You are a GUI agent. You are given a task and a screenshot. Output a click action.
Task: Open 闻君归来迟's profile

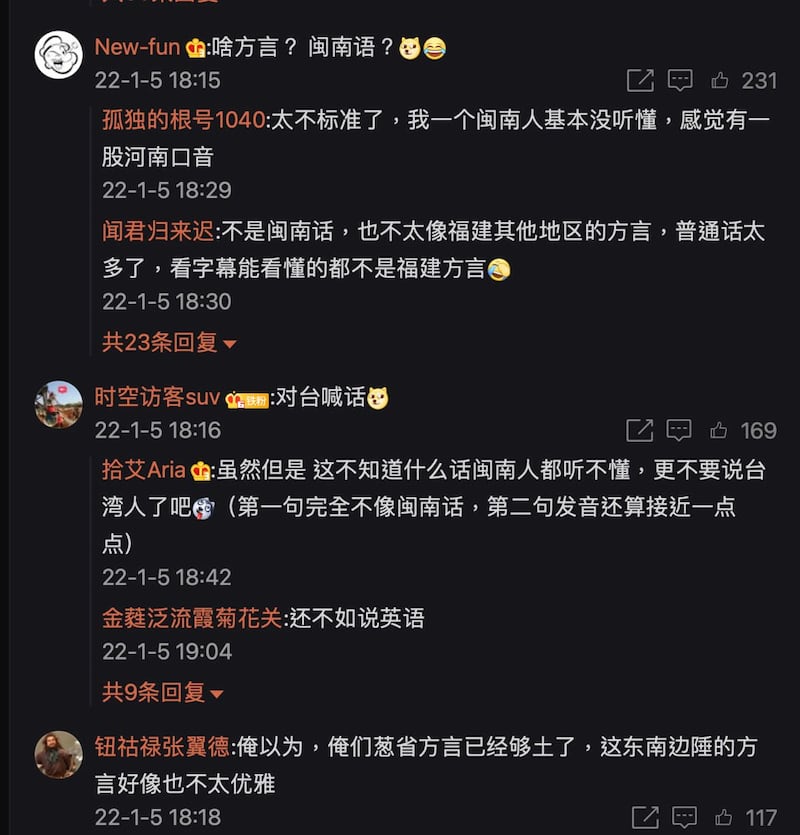tap(158, 232)
